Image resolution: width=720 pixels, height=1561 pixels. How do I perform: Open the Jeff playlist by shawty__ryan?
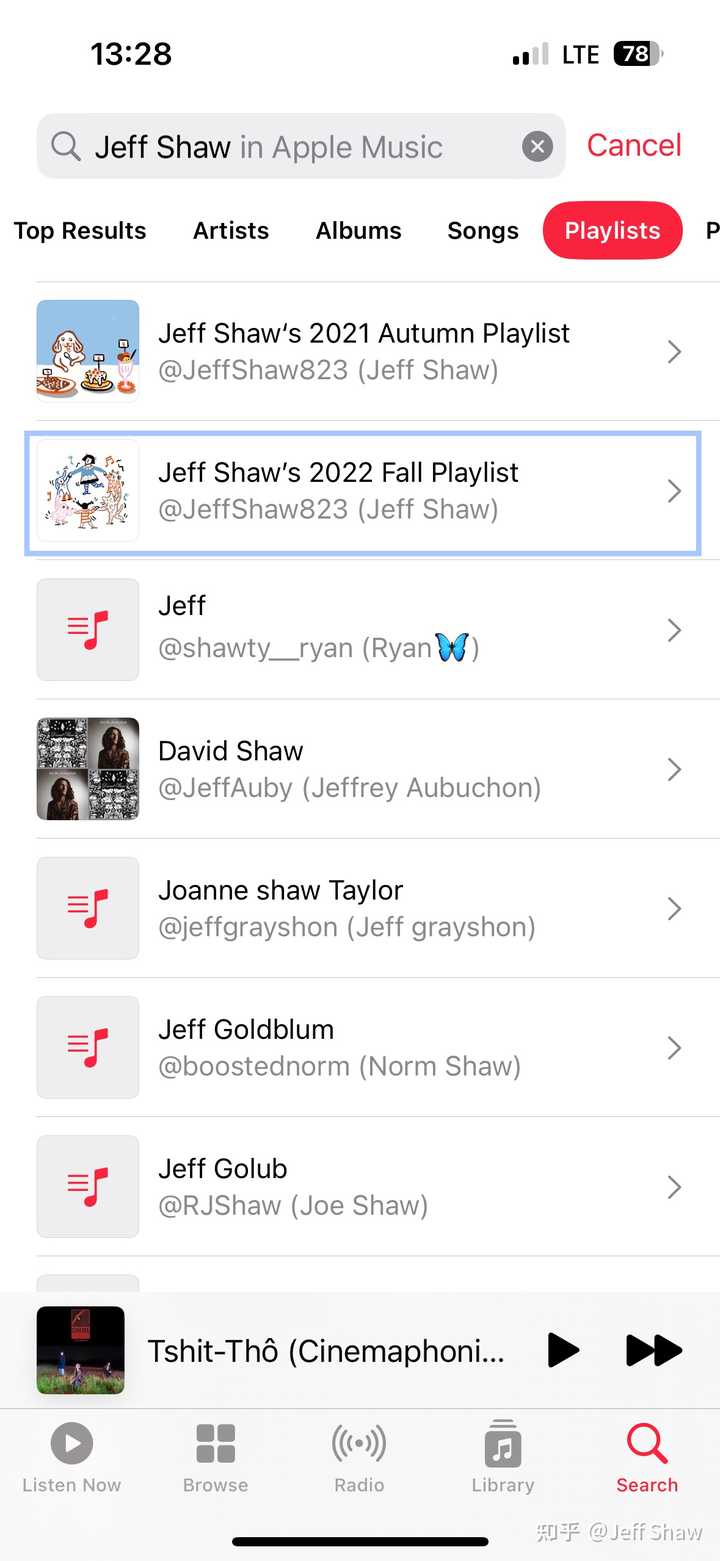tap(364, 630)
